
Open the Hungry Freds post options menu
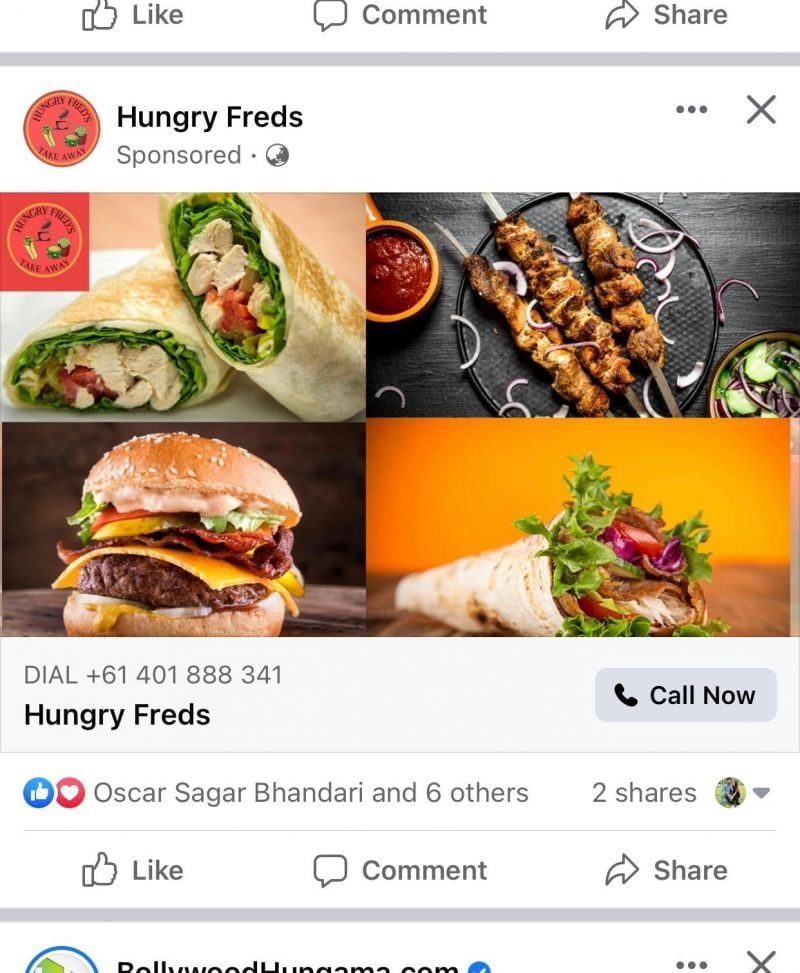(x=691, y=110)
